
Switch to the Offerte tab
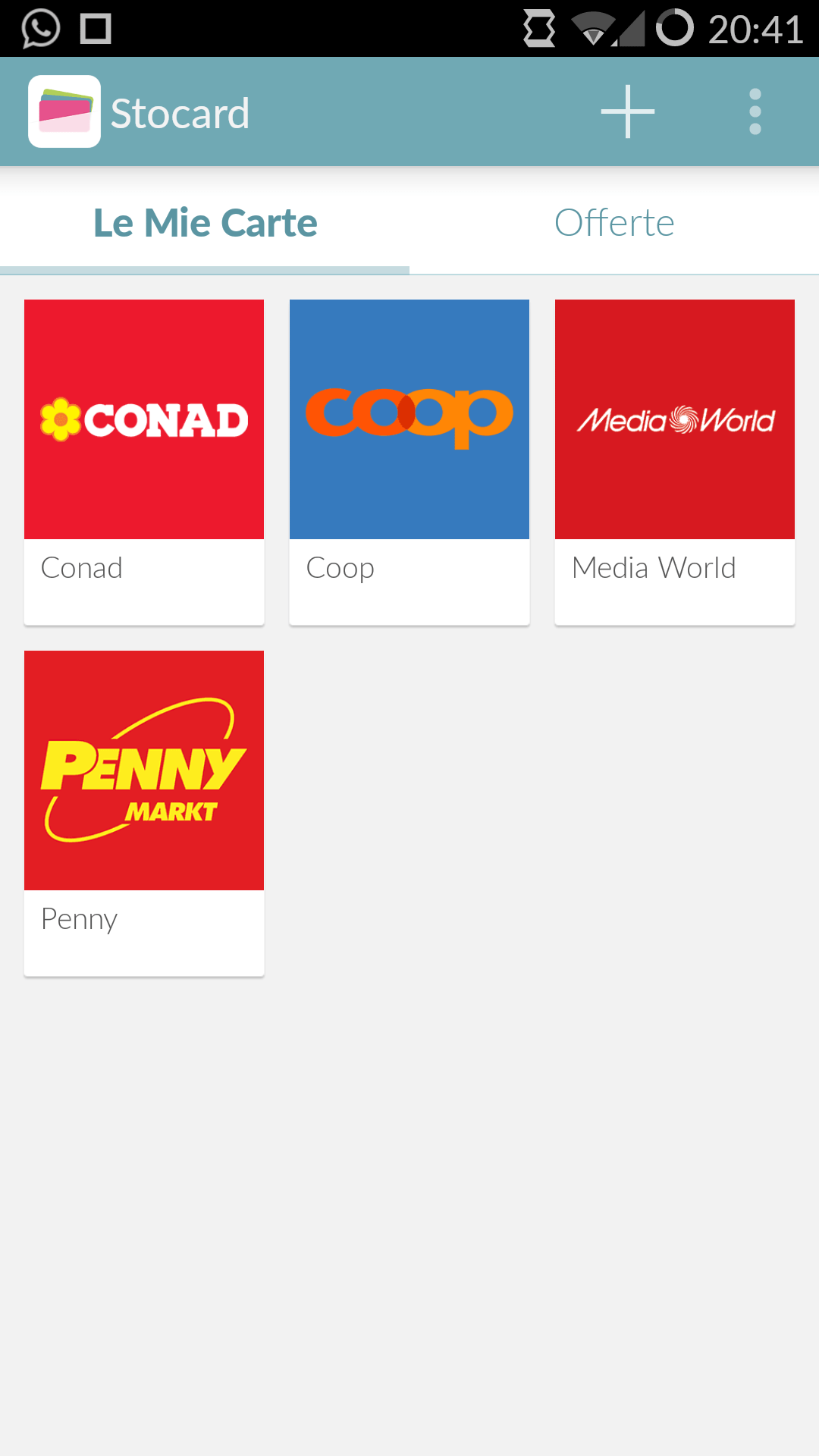614,223
